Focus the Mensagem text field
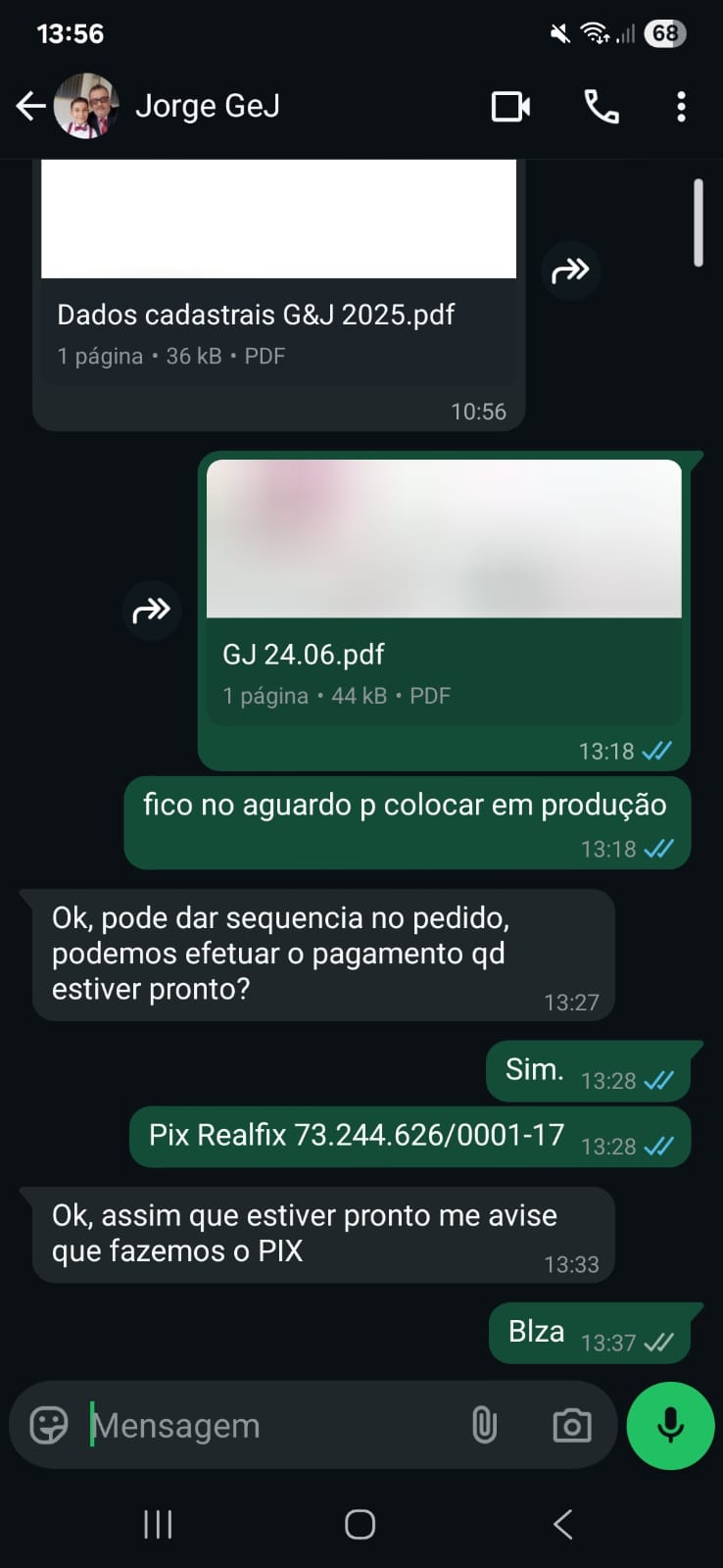 click(265, 1425)
